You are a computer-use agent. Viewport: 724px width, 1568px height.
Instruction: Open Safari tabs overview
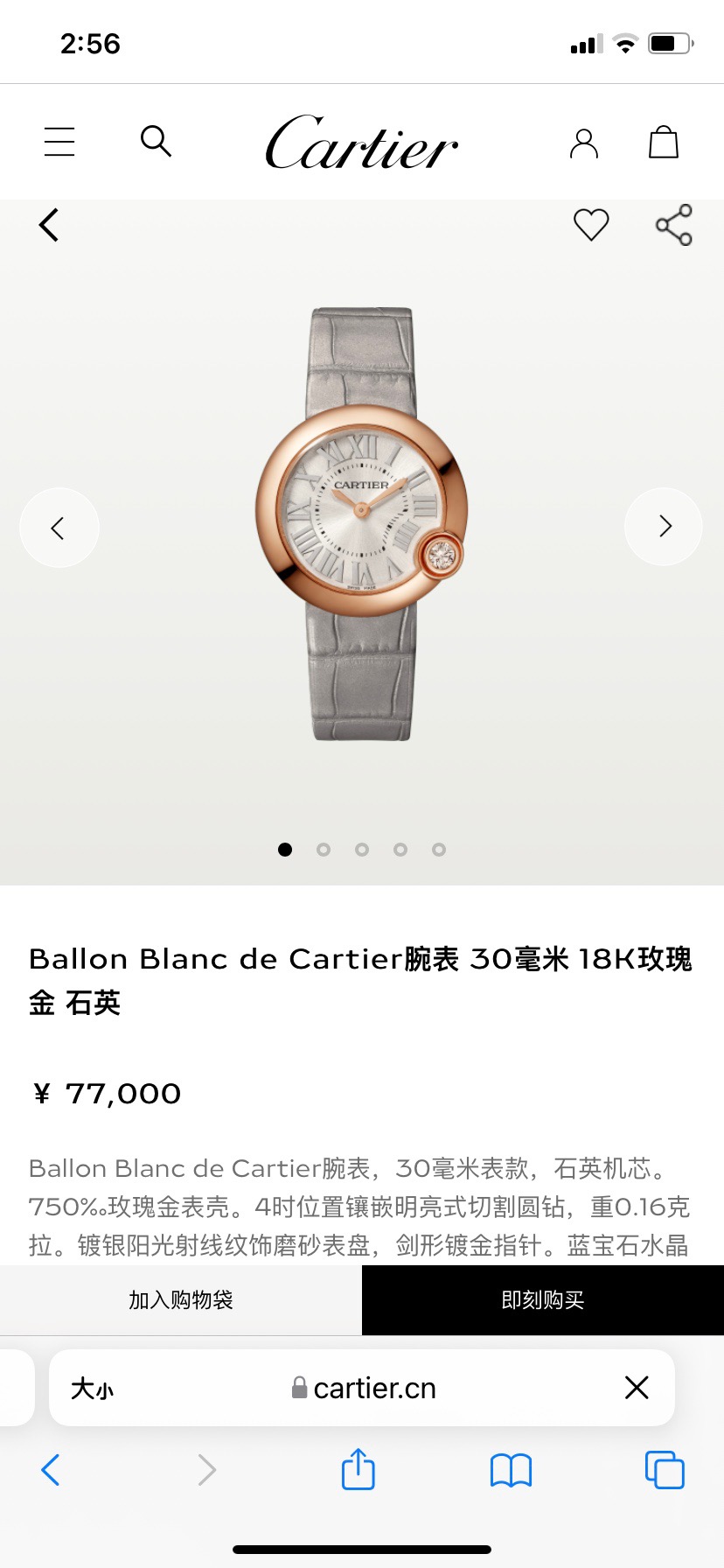(x=664, y=1470)
